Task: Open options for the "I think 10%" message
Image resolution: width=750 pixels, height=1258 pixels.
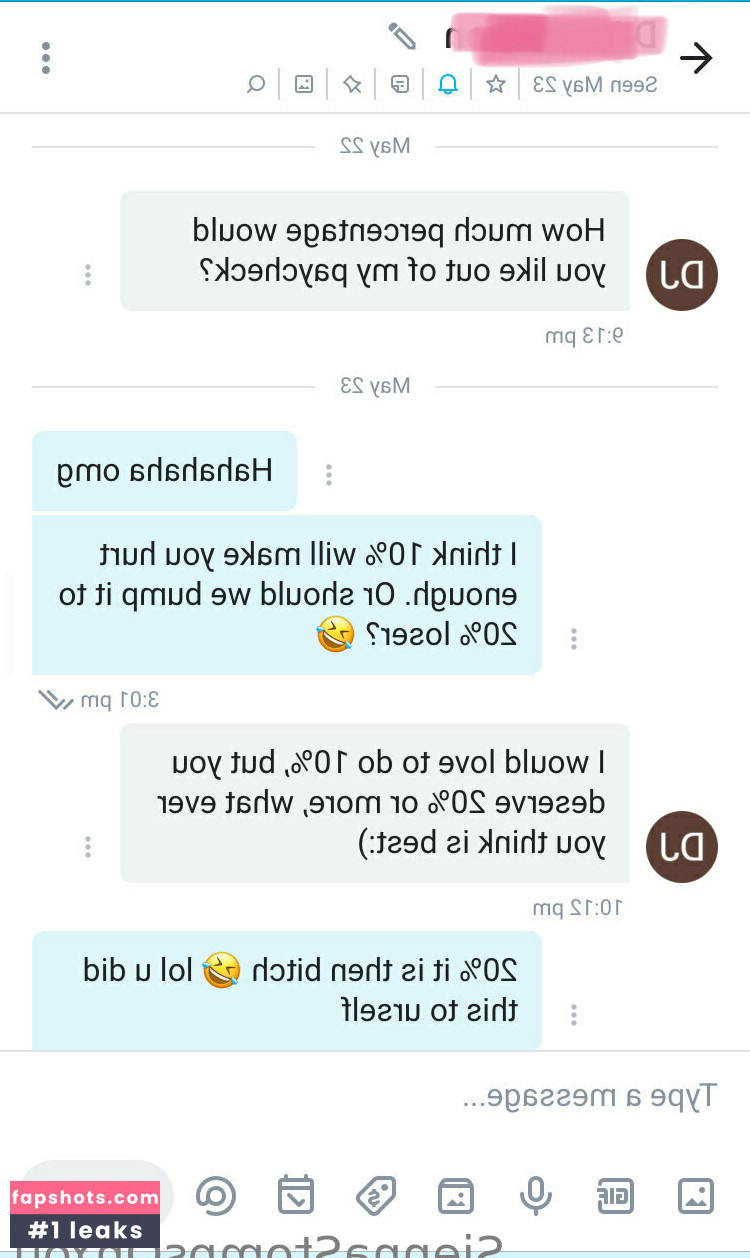Action: tap(573, 638)
